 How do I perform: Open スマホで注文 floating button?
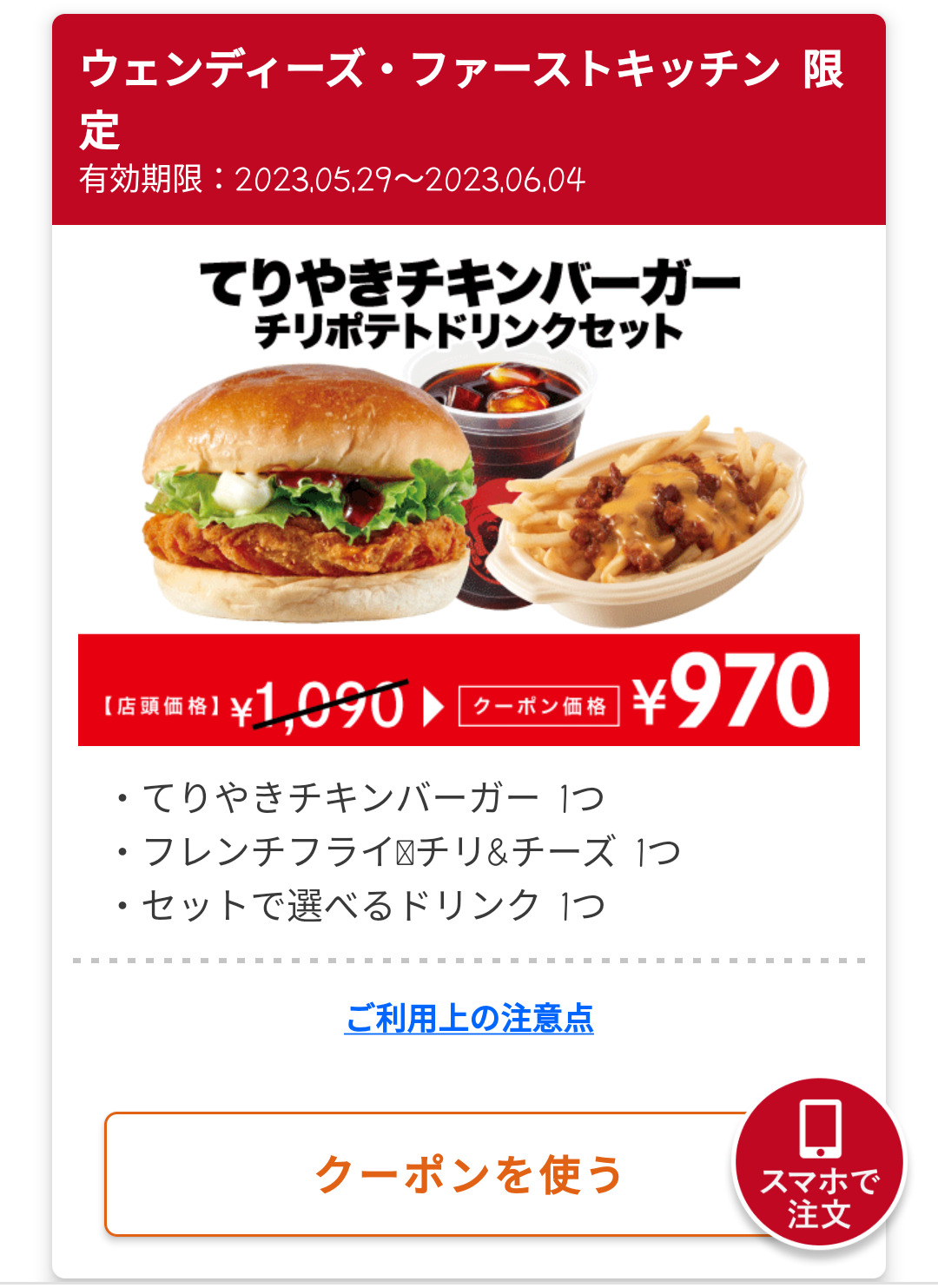coord(819,1163)
